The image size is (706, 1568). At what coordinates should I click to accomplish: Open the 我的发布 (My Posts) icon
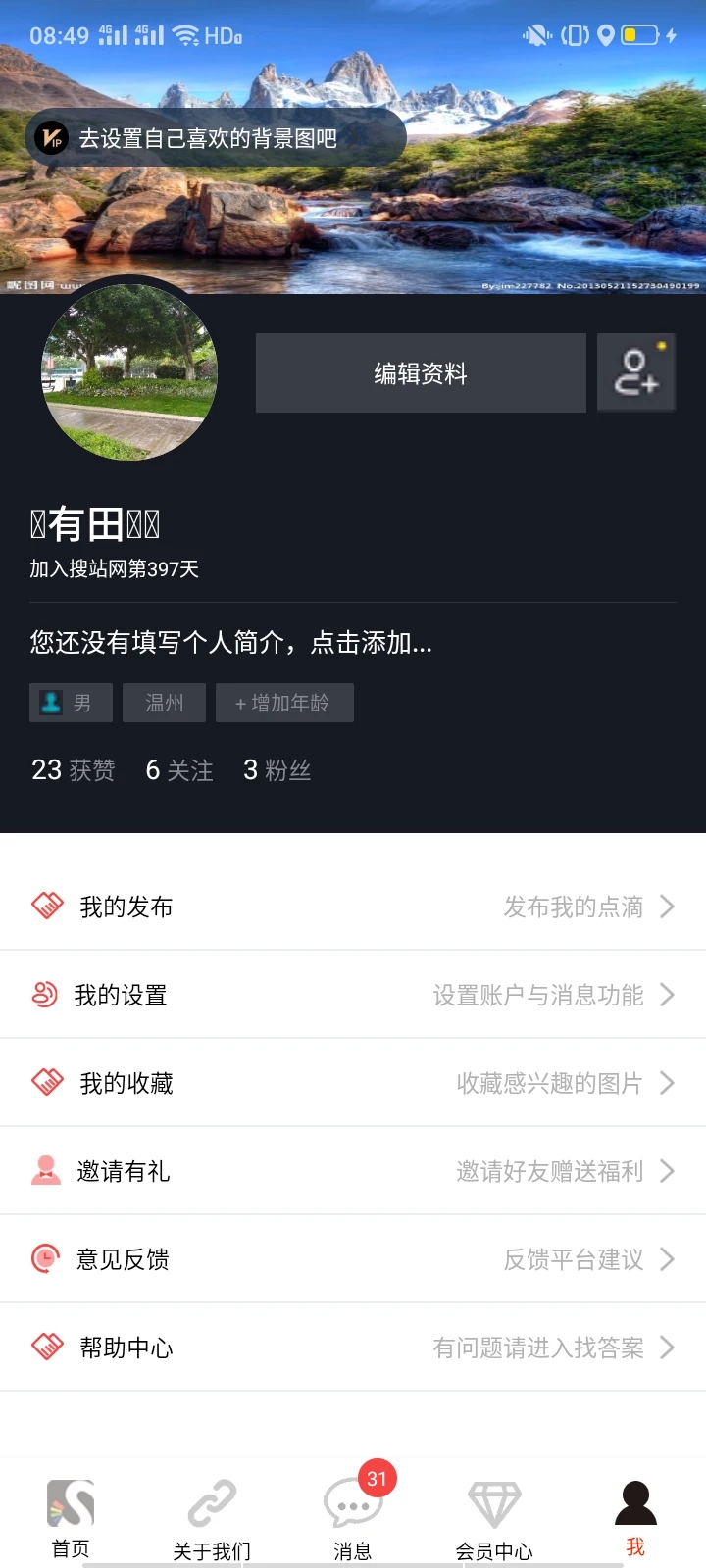point(46,906)
